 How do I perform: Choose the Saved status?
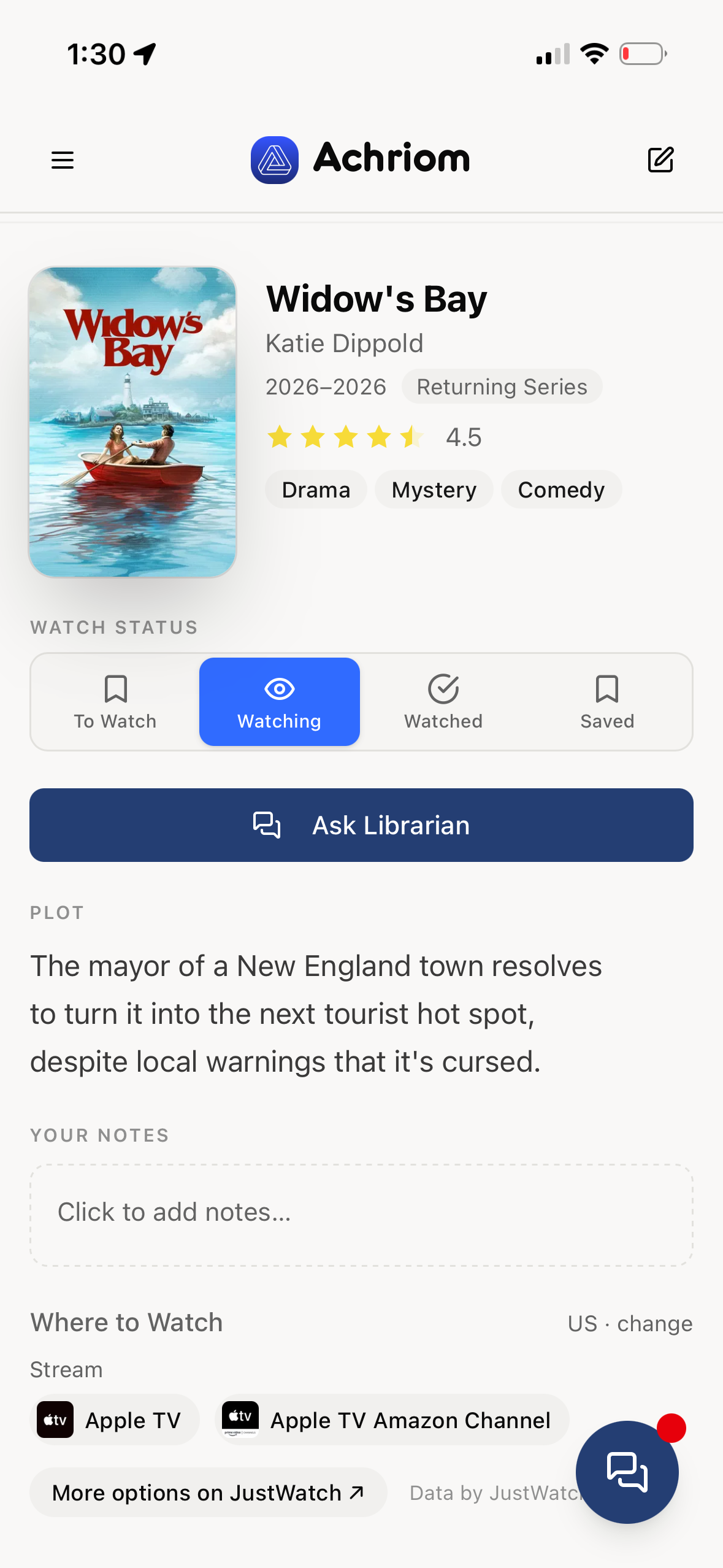pyautogui.click(x=607, y=702)
